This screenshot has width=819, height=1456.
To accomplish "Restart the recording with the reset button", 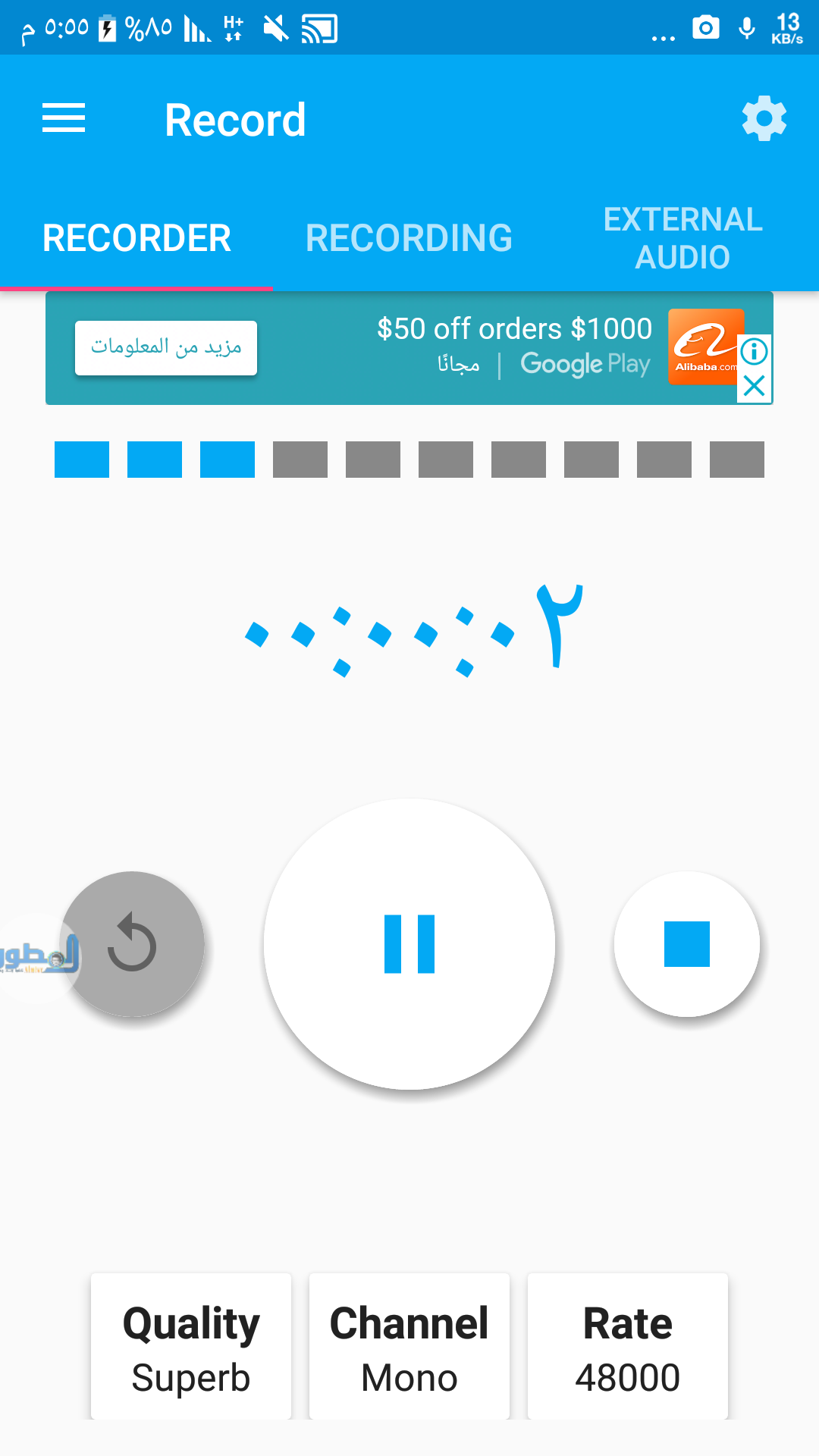I will click(x=133, y=944).
